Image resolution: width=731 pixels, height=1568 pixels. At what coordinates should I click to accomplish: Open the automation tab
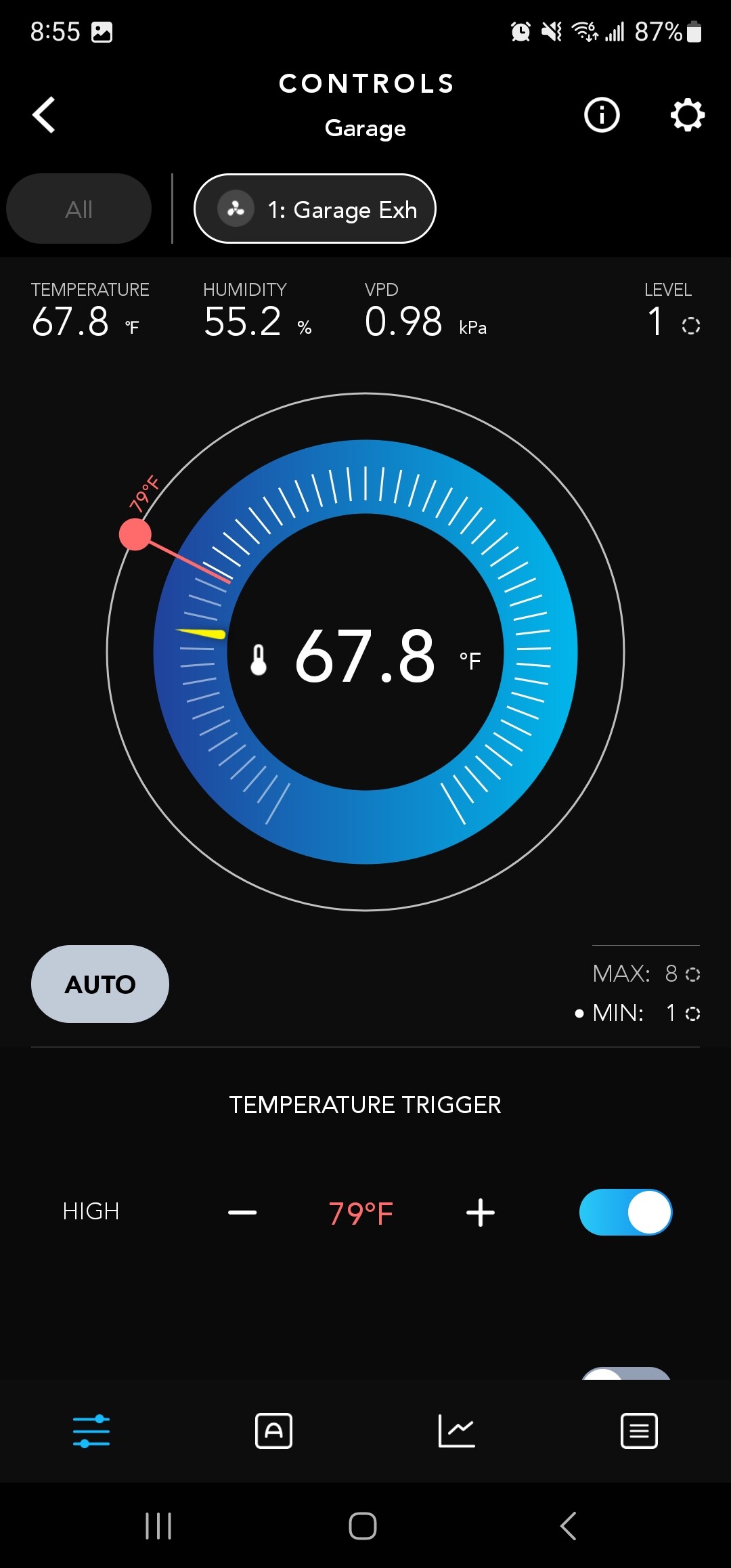coord(273,1431)
